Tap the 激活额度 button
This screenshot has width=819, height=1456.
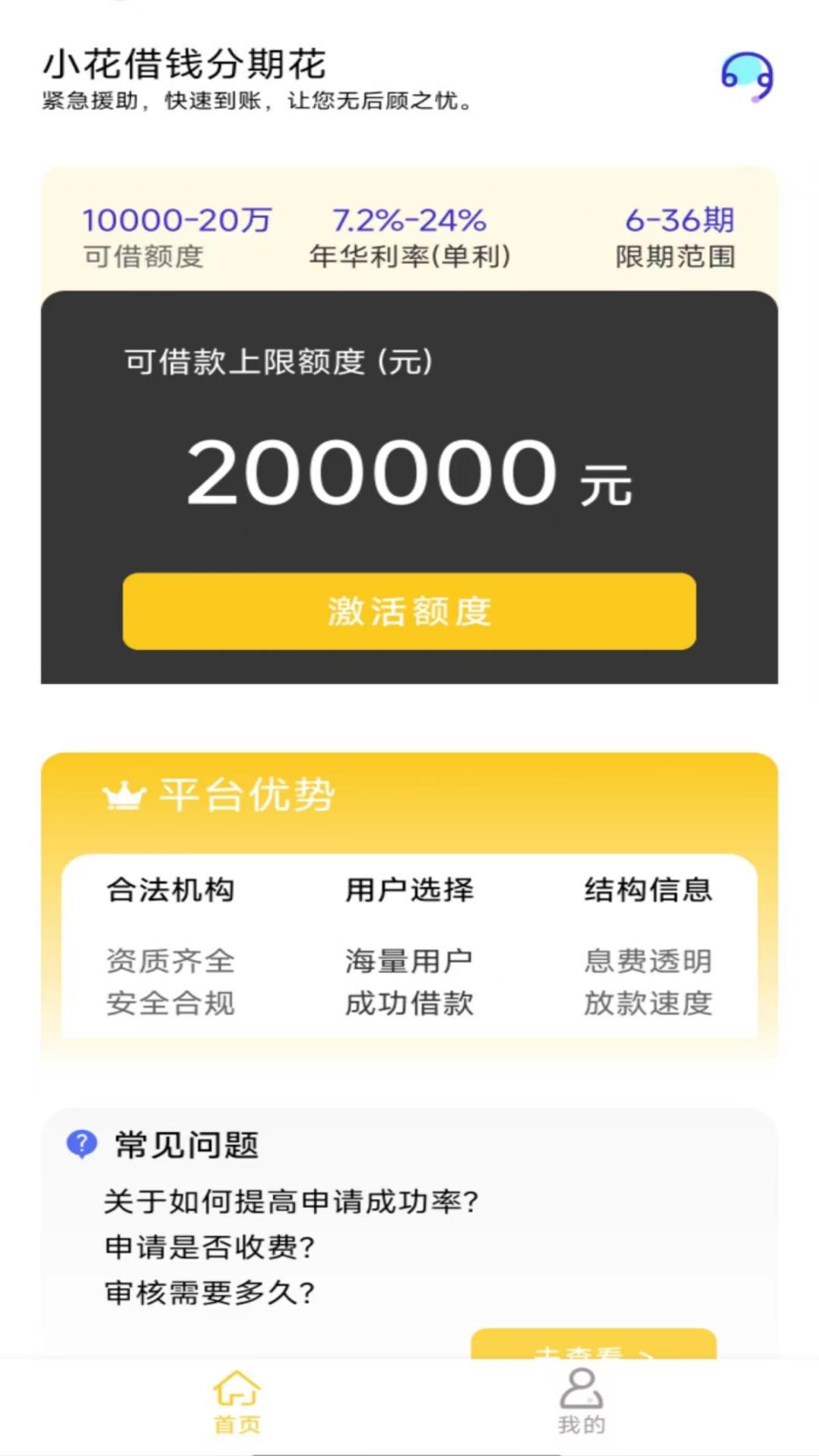click(409, 611)
